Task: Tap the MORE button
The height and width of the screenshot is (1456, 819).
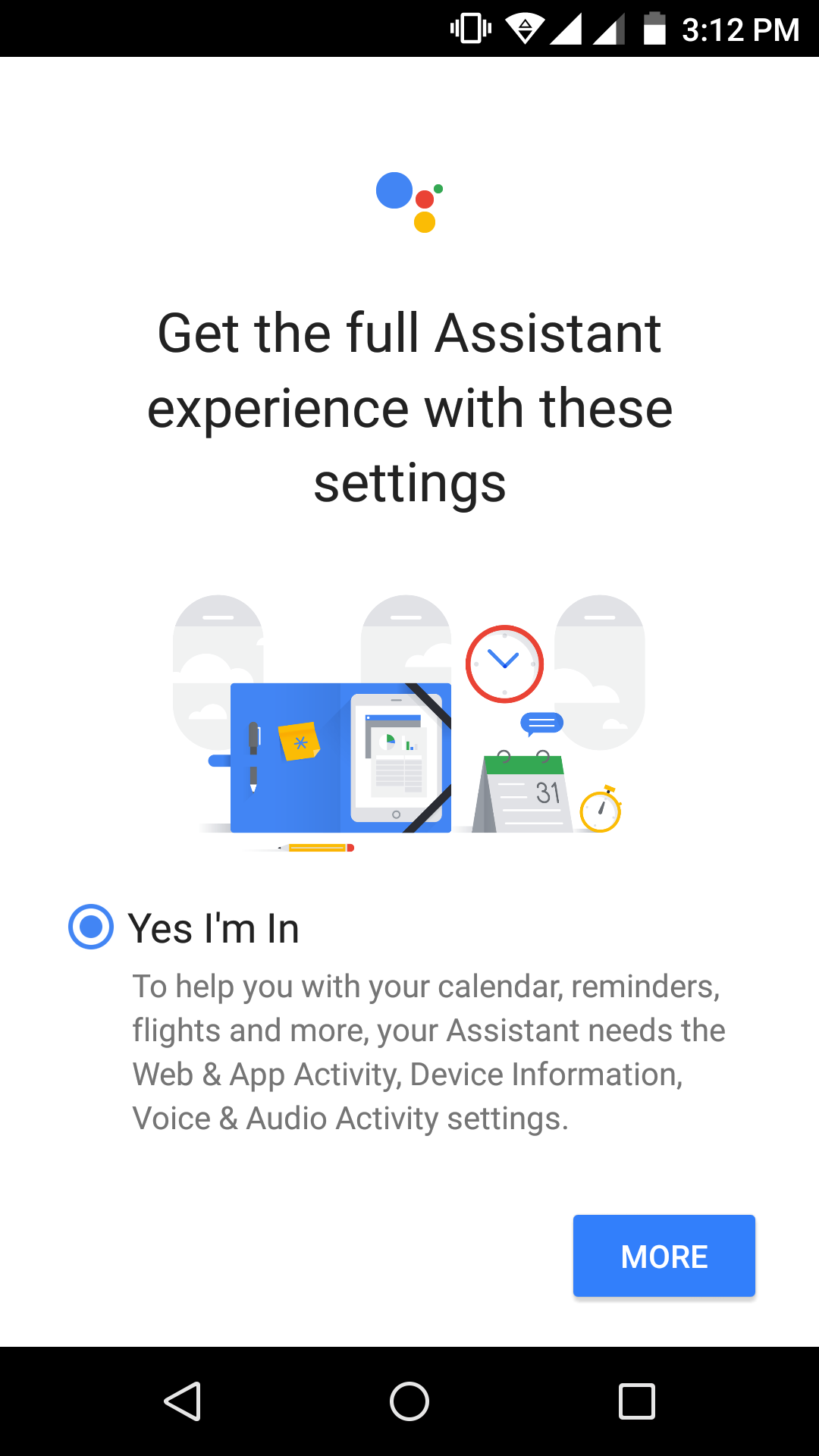Action: coord(664,1256)
